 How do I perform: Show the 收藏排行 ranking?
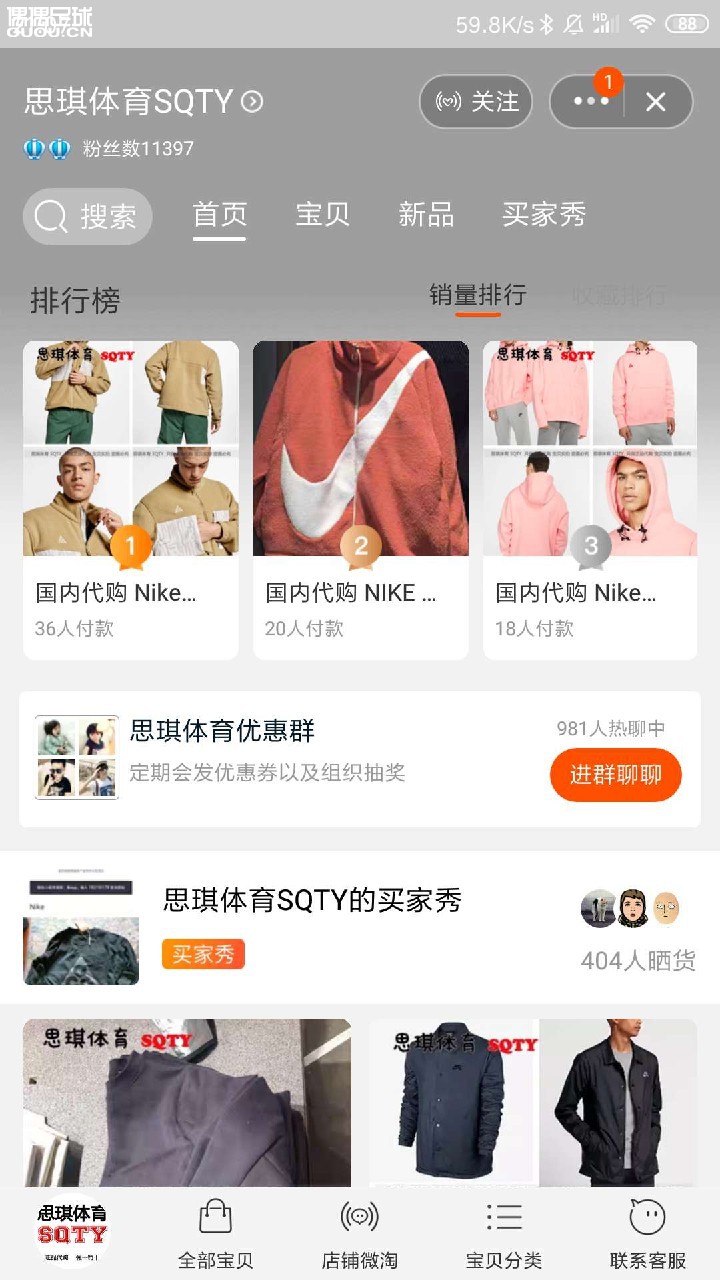tap(619, 296)
